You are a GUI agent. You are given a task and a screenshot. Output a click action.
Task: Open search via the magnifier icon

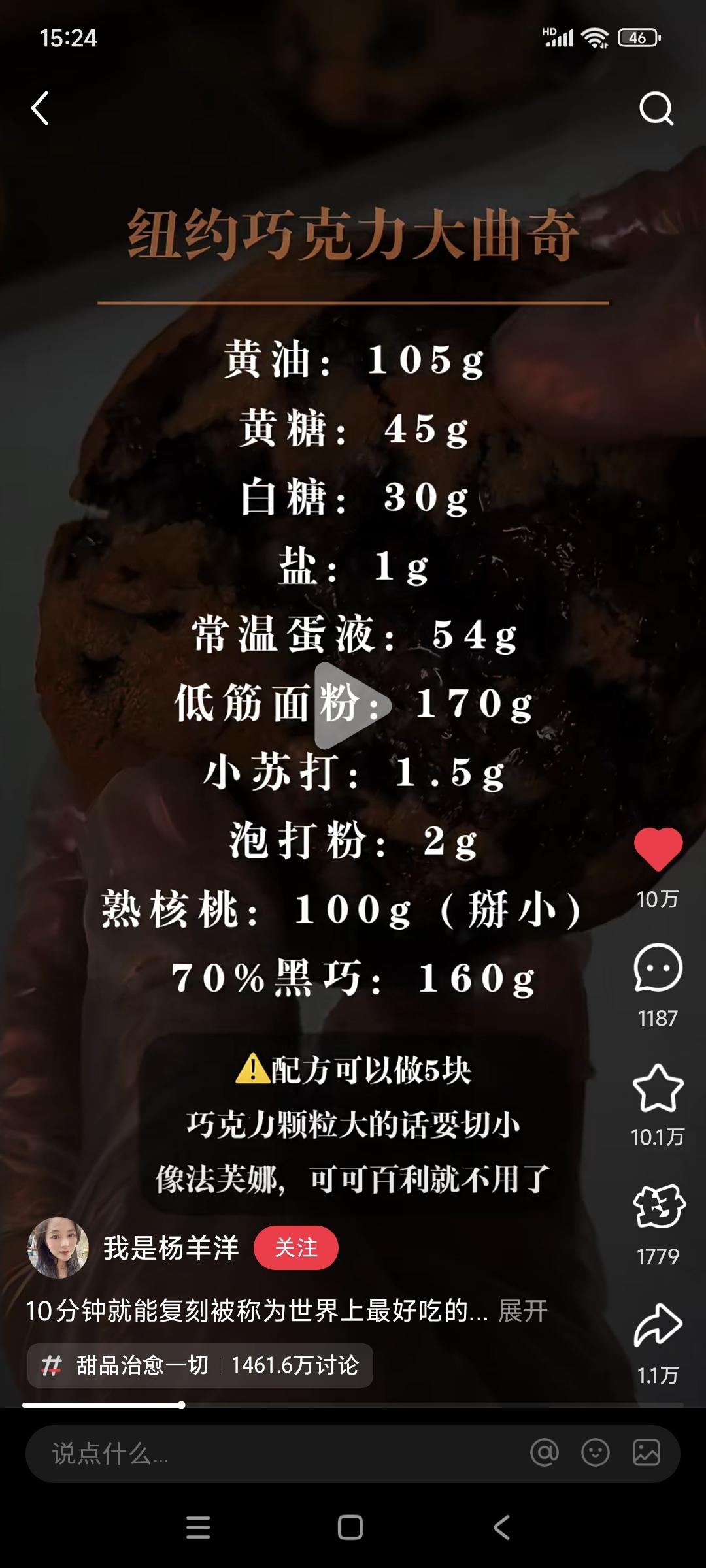point(656,108)
